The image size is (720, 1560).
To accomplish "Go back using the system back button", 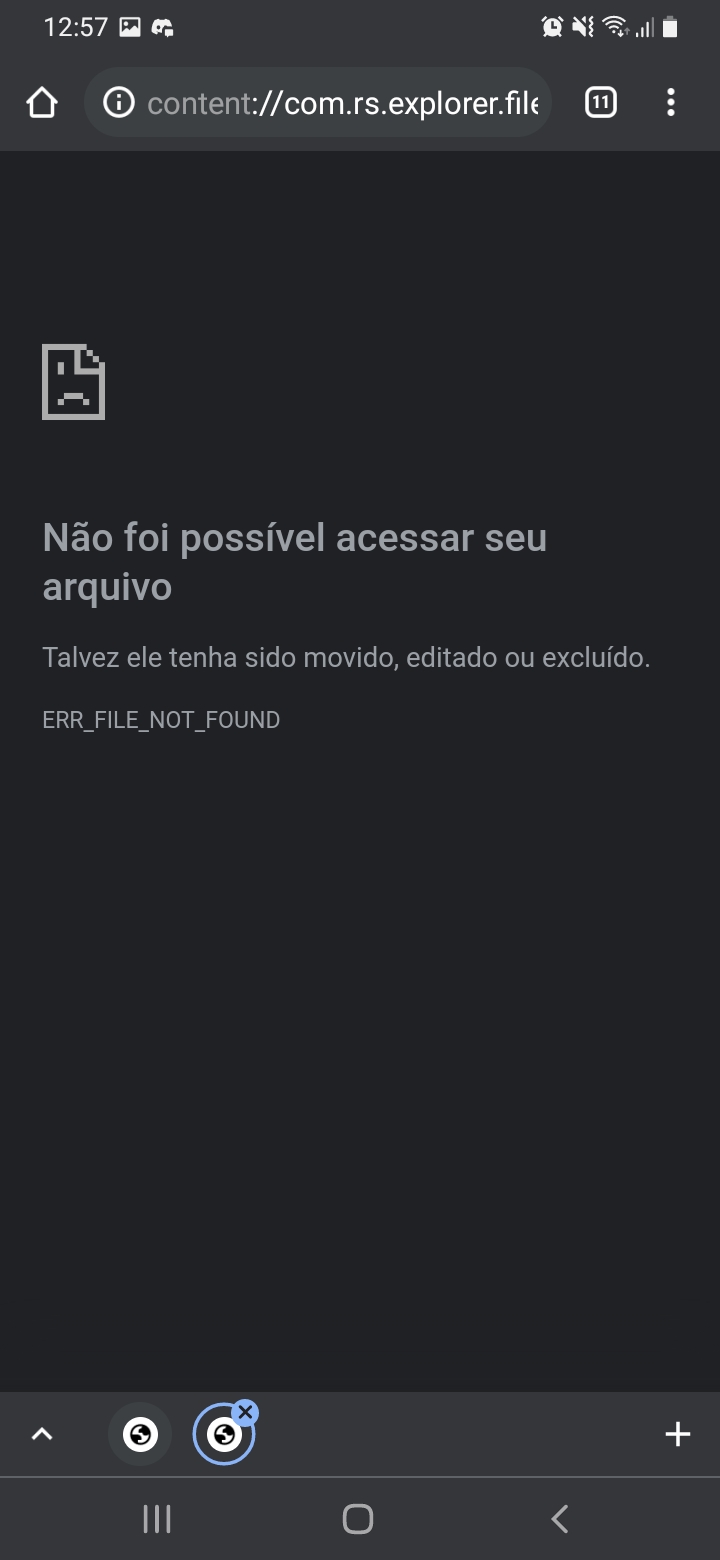I will (559, 1519).
